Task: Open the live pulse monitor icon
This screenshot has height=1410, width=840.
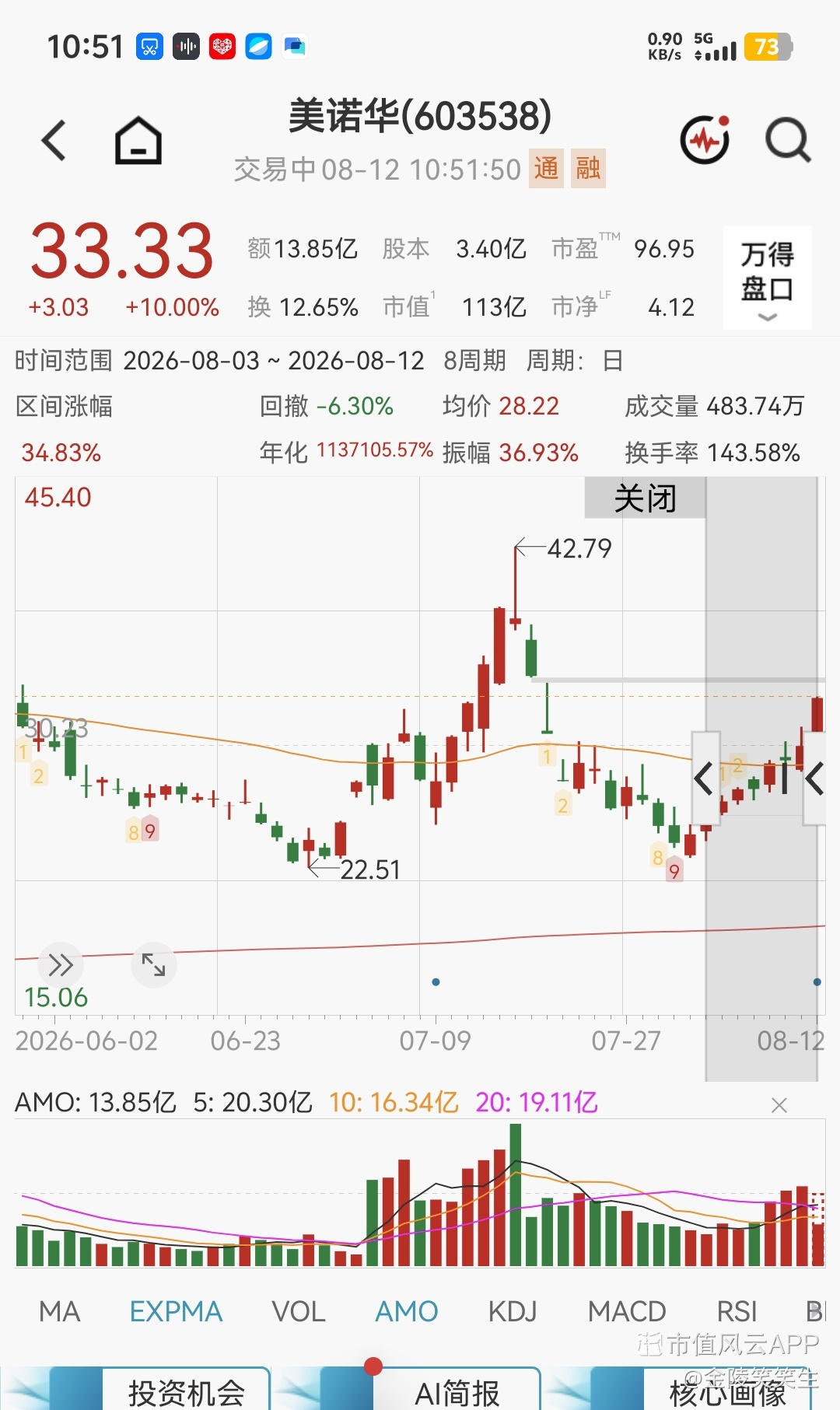Action: (x=705, y=140)
